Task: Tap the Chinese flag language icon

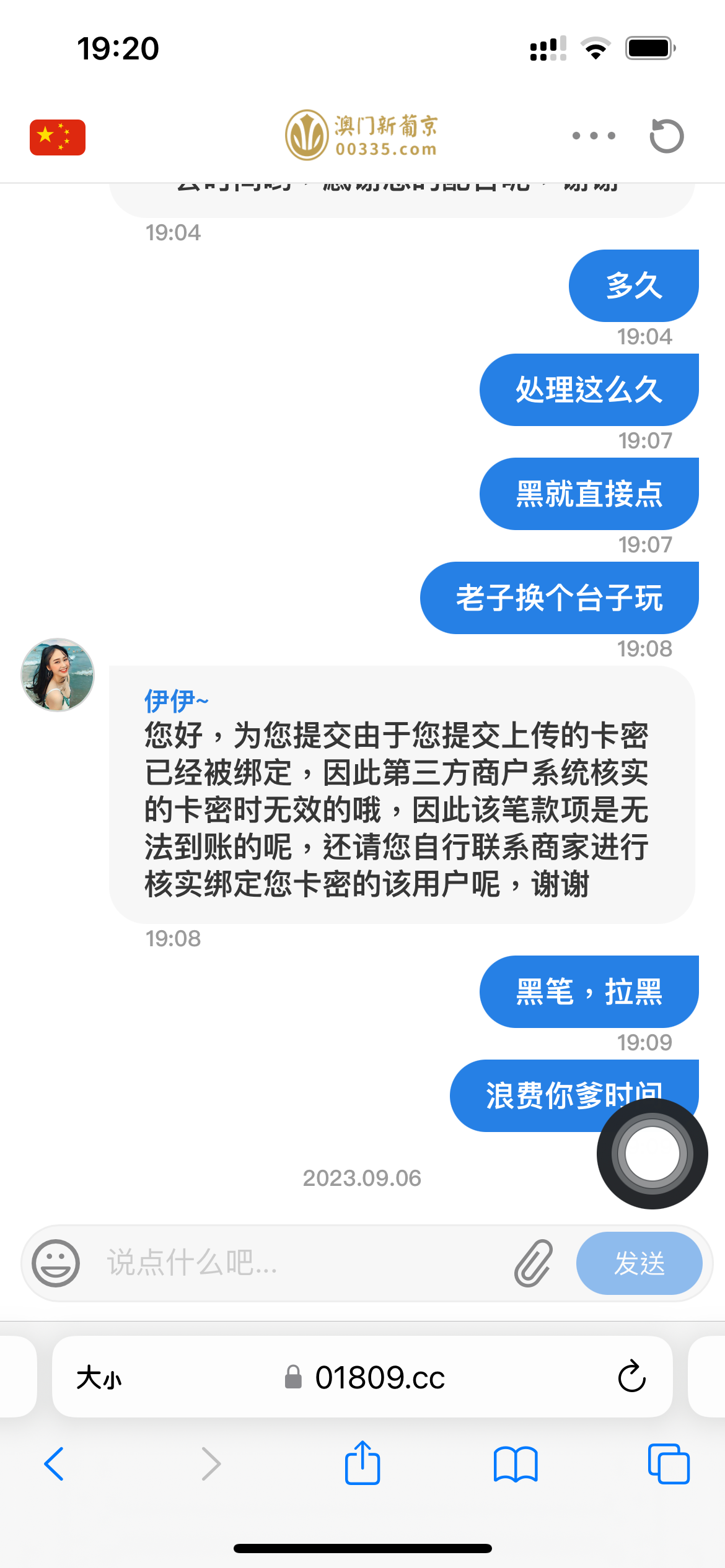Action: [x=55, y=135]
